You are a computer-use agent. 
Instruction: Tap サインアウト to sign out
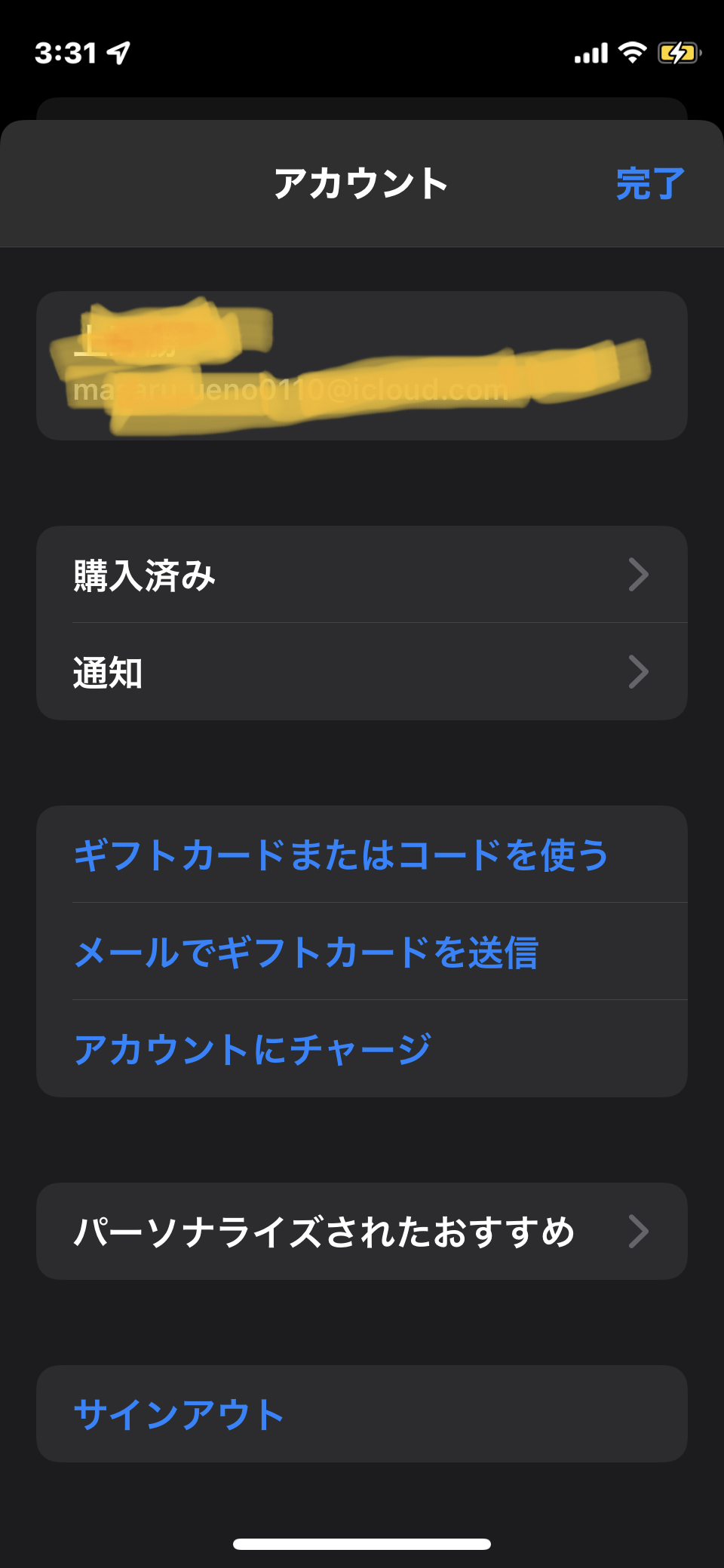(179, 1414)
